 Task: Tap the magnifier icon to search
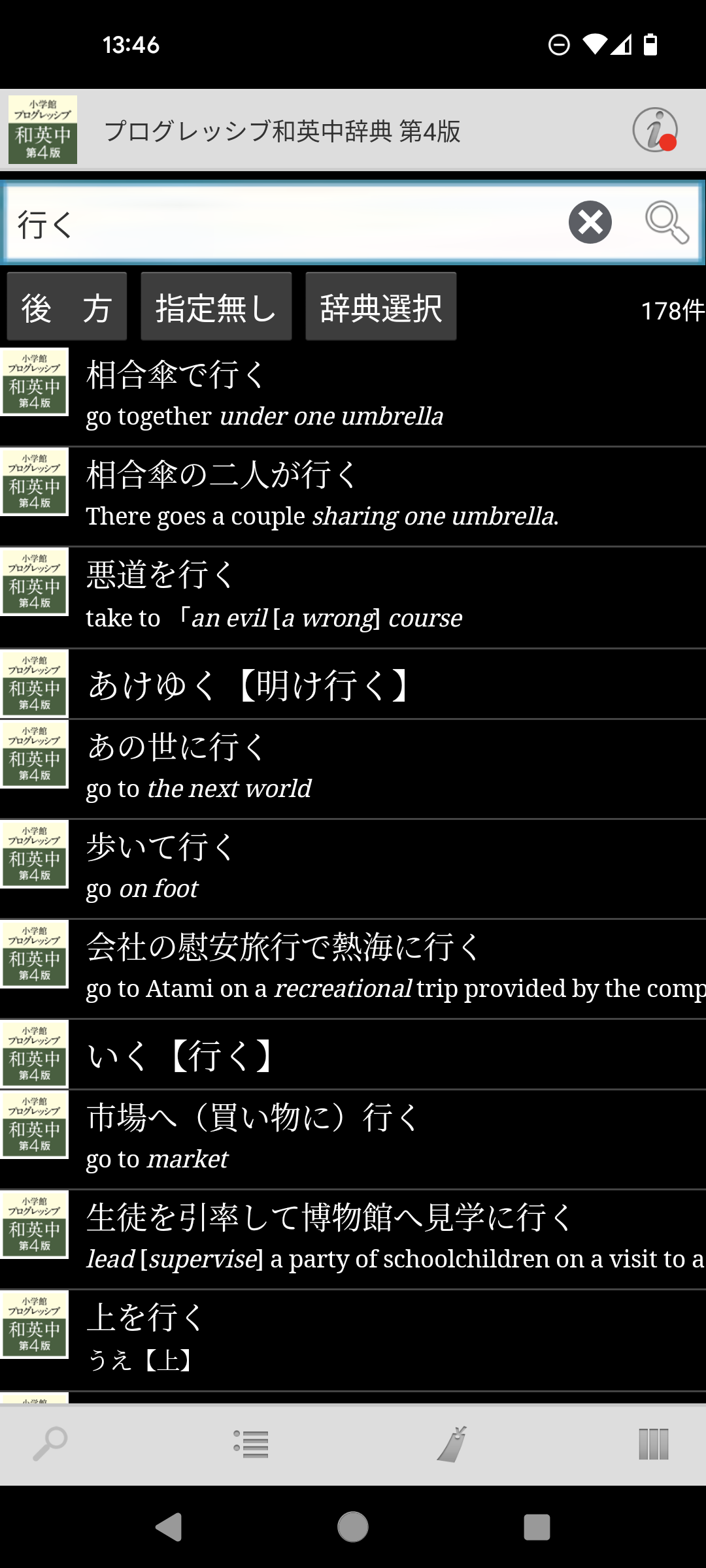[666, 222]
